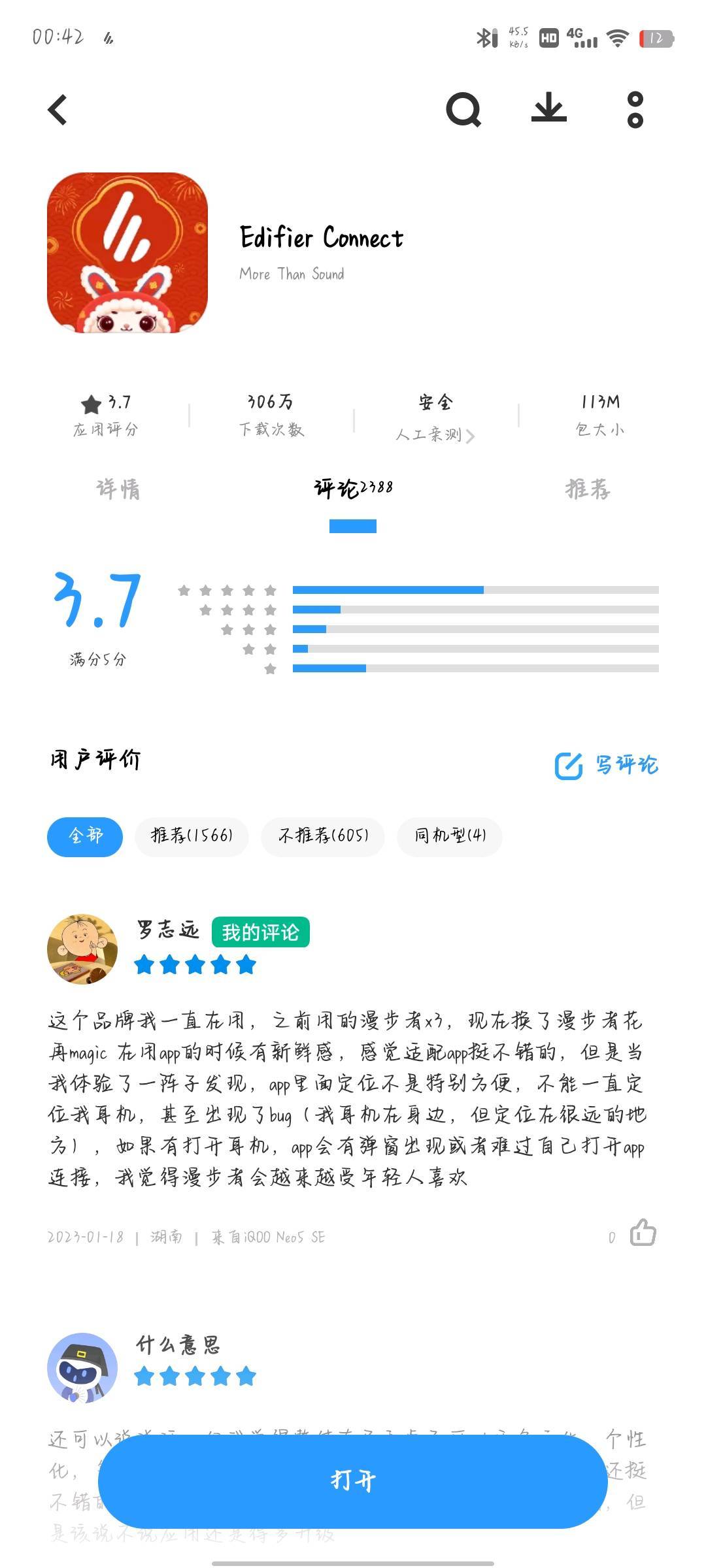Filter reviews by 同机型(4)
Screen dimensions: 706x1568
pos(450,836)
